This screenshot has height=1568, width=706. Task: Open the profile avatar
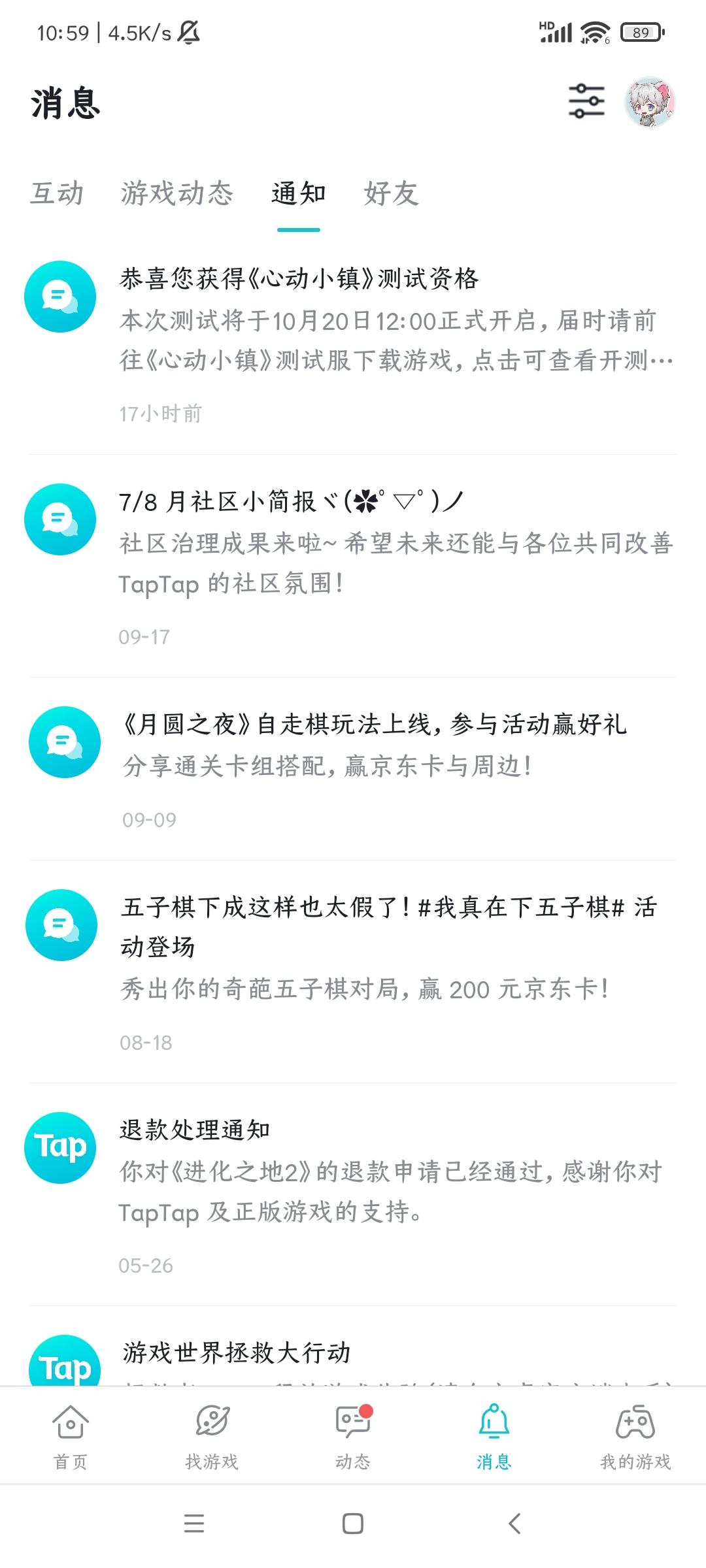650,102
